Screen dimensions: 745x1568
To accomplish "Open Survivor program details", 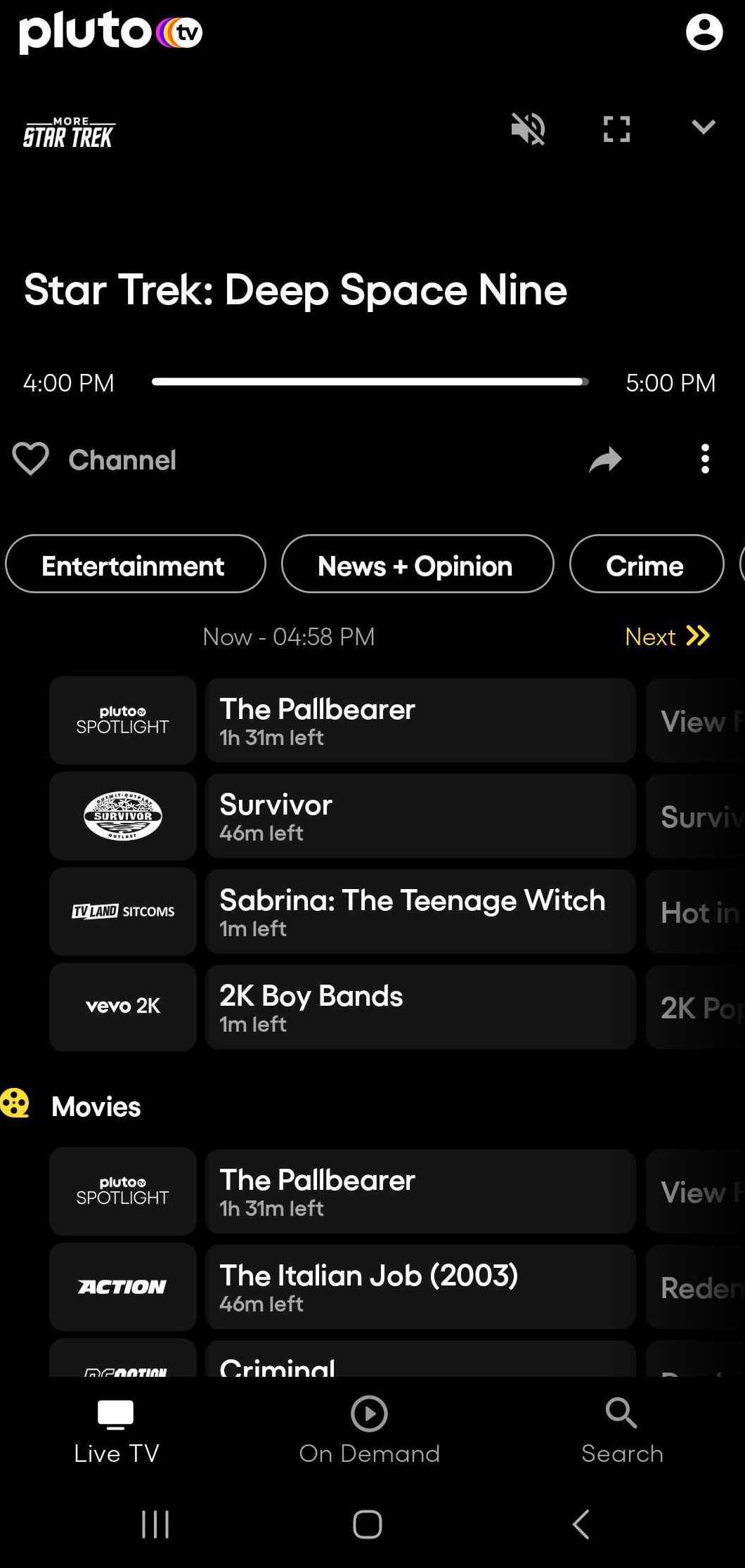I will pos(420,816).
